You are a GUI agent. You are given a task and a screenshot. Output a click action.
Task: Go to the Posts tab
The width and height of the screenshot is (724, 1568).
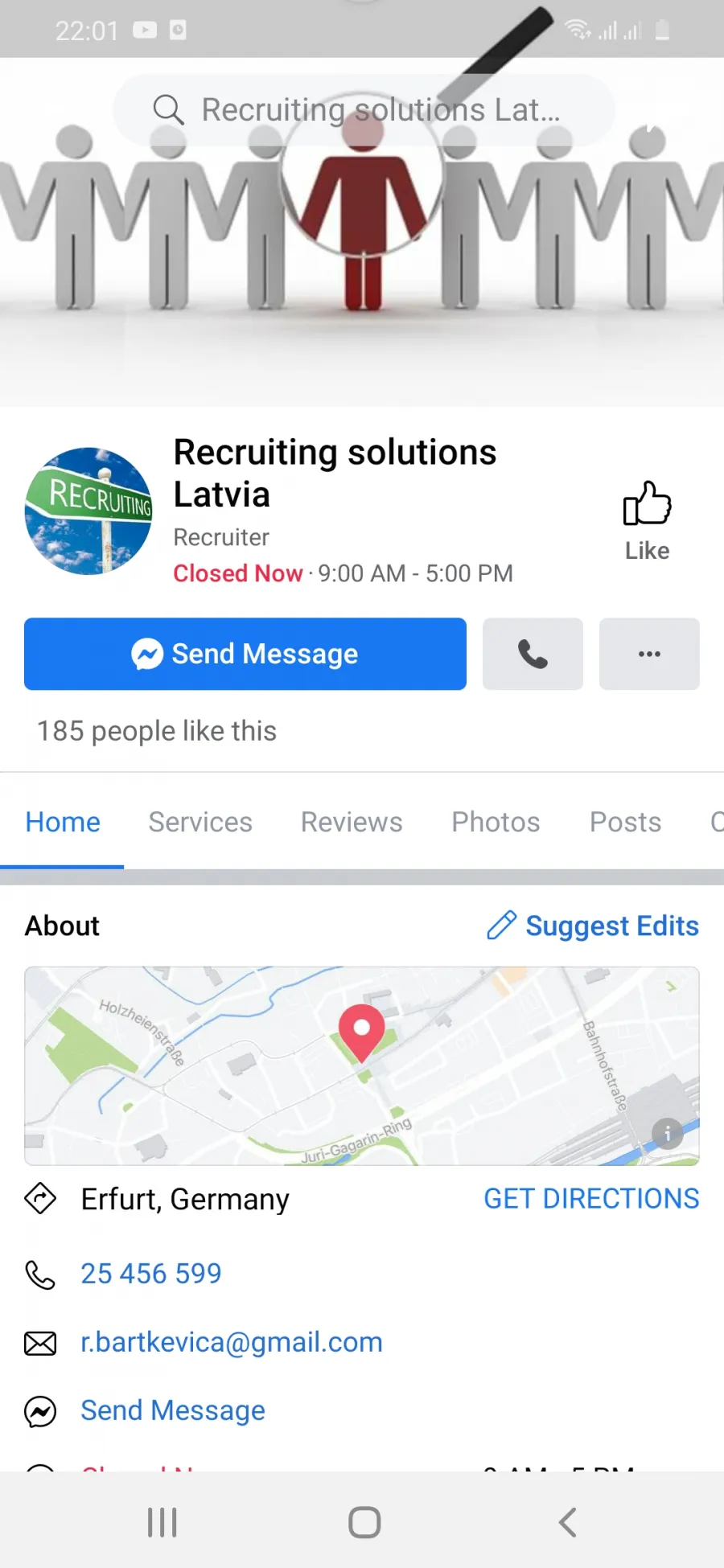(x=625, y=822)
